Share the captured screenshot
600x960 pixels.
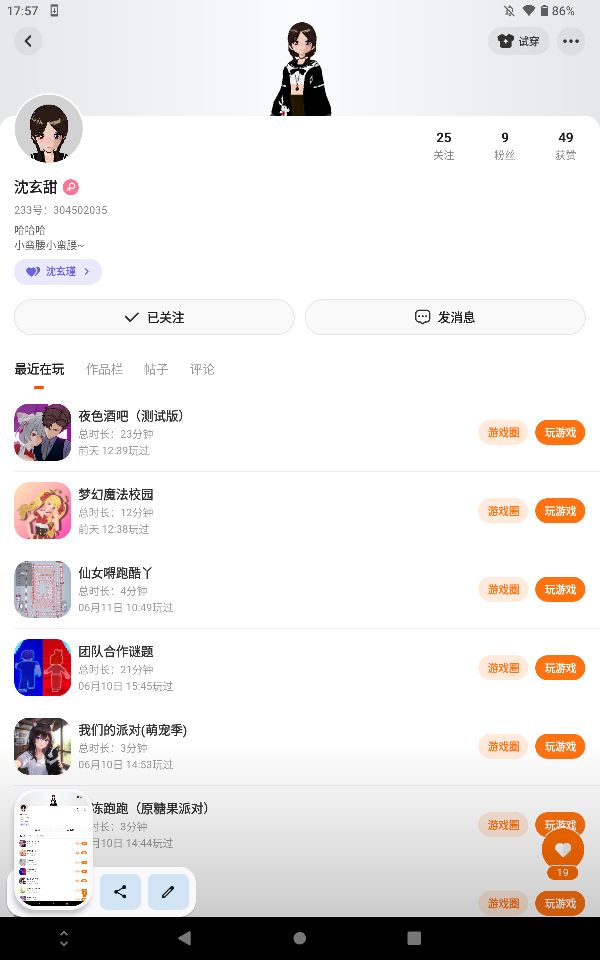[x=120, y=891]
